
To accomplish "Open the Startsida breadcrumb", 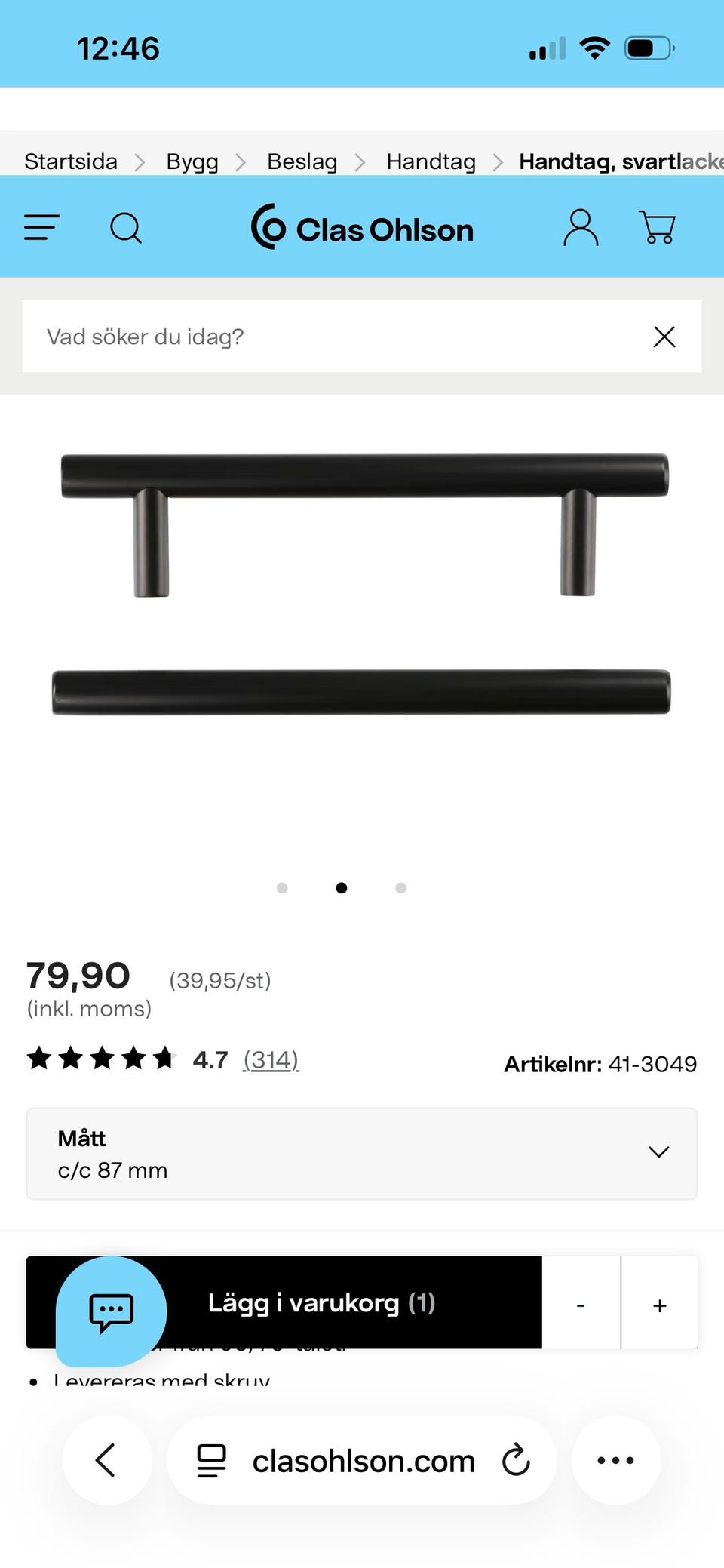I will (71, 161).
